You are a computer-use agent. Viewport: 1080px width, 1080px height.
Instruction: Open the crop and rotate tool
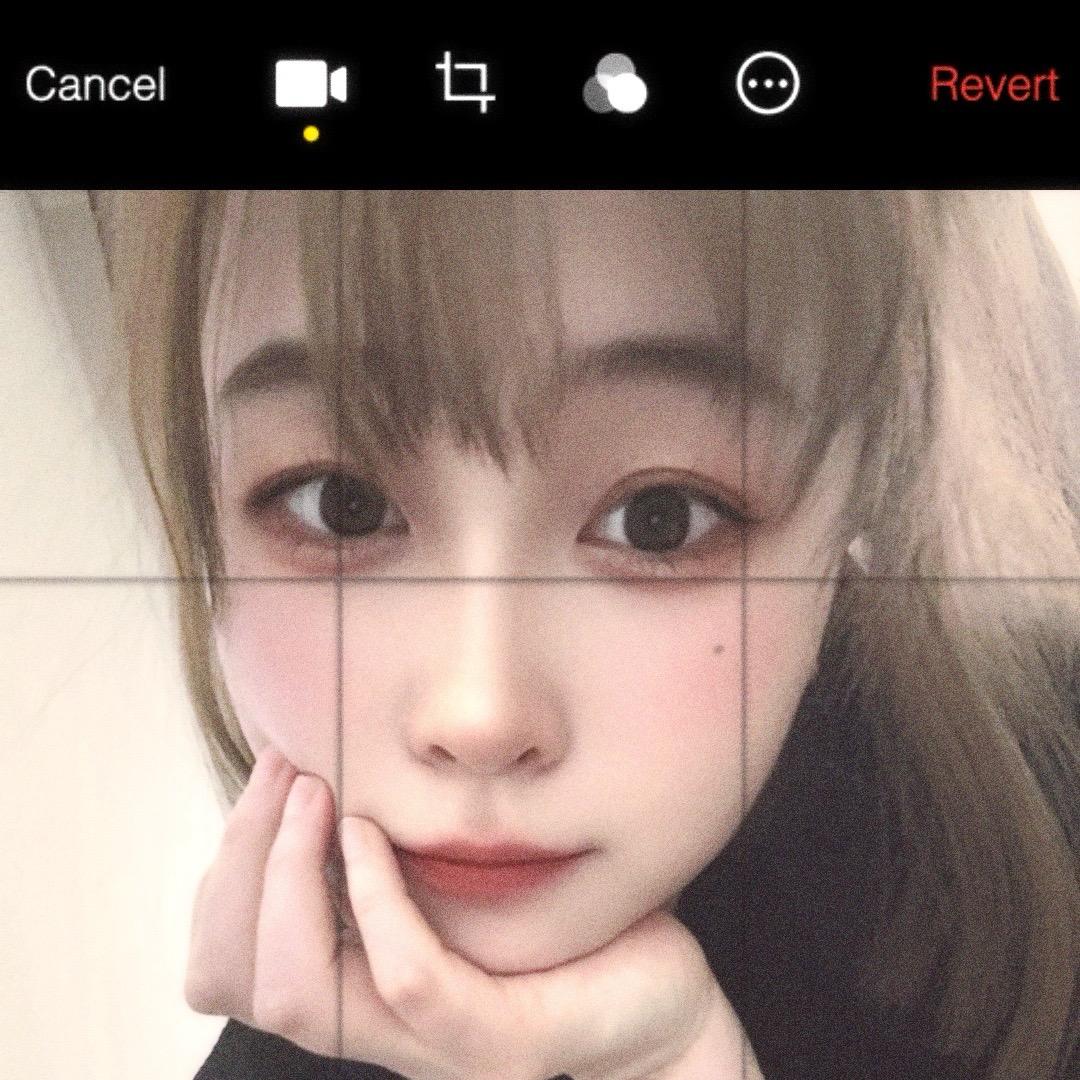[465, 84]
